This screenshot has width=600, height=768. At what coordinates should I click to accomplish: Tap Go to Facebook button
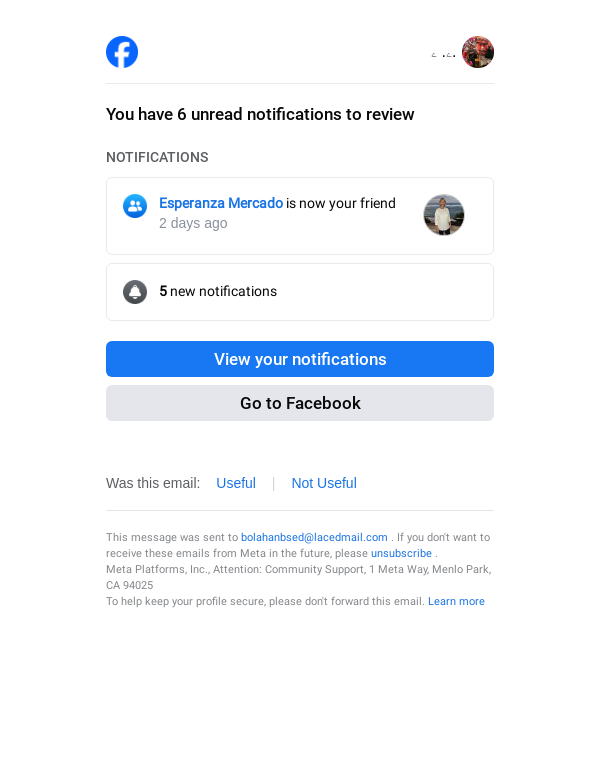300,403
